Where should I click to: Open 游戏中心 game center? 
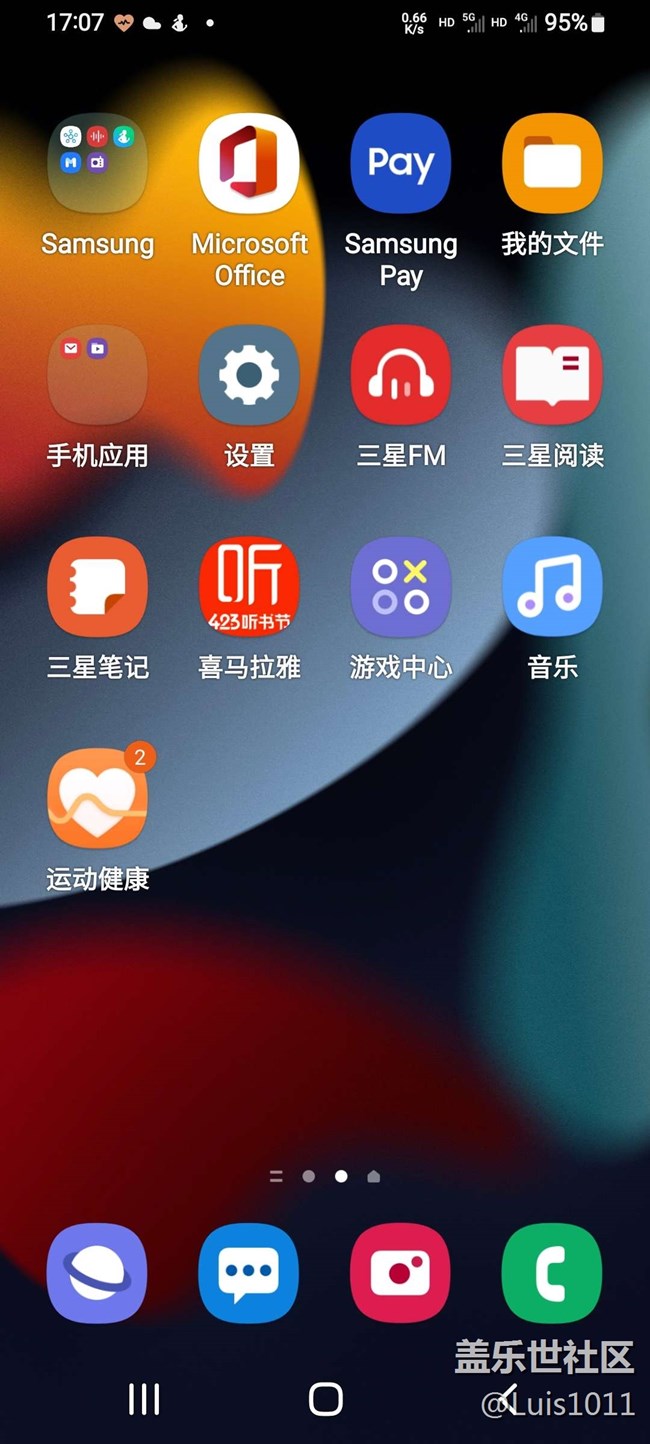pyautogui.click(x=401, y=587)
